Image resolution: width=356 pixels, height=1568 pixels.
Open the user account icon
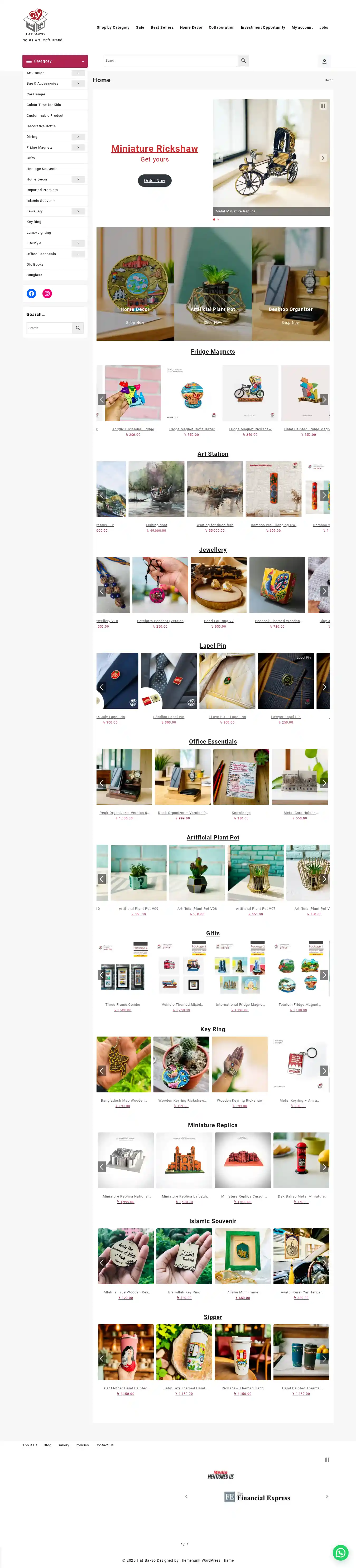coord(324,61)
